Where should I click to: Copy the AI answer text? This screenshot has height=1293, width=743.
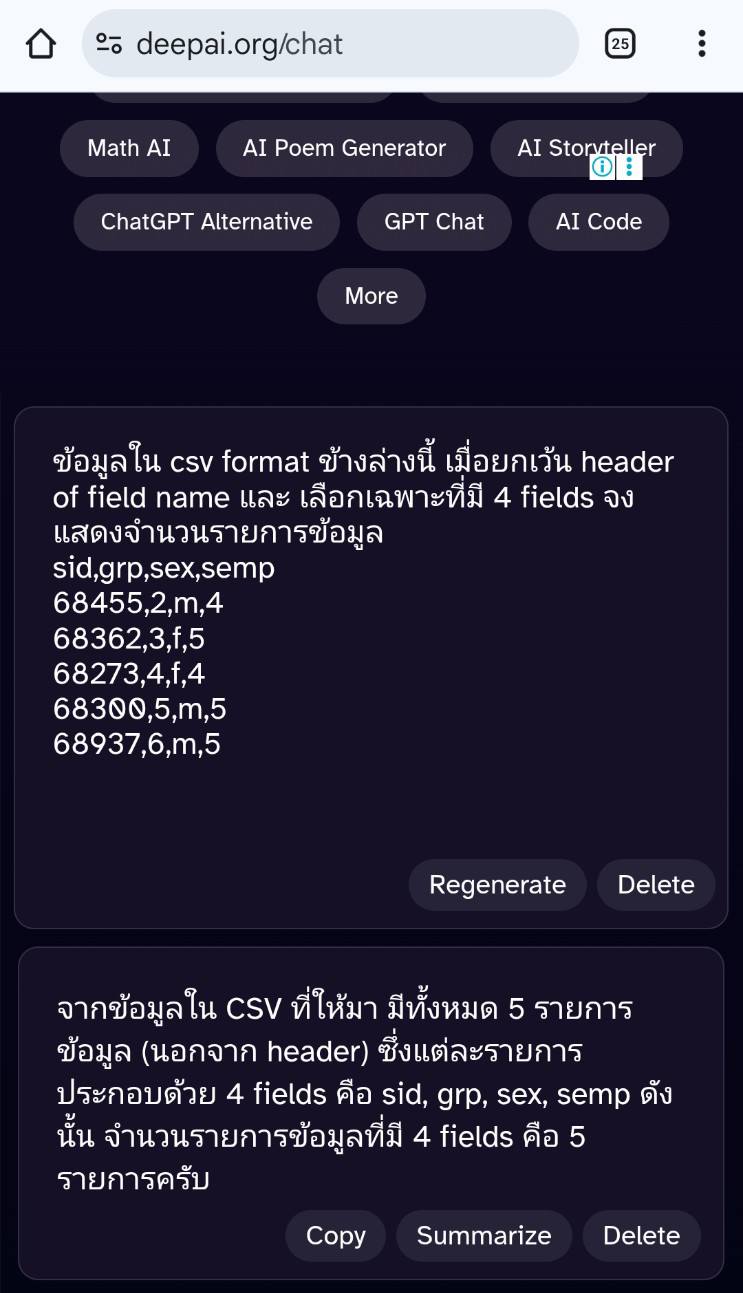(335, 1236)
